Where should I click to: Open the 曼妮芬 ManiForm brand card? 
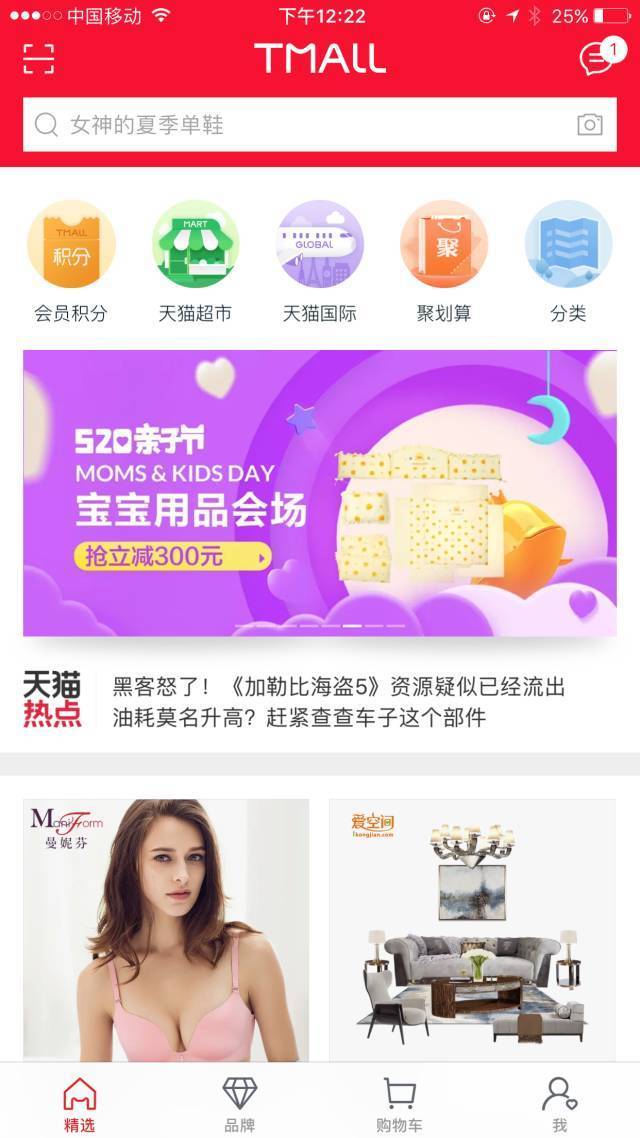click(x=166, y=930)
